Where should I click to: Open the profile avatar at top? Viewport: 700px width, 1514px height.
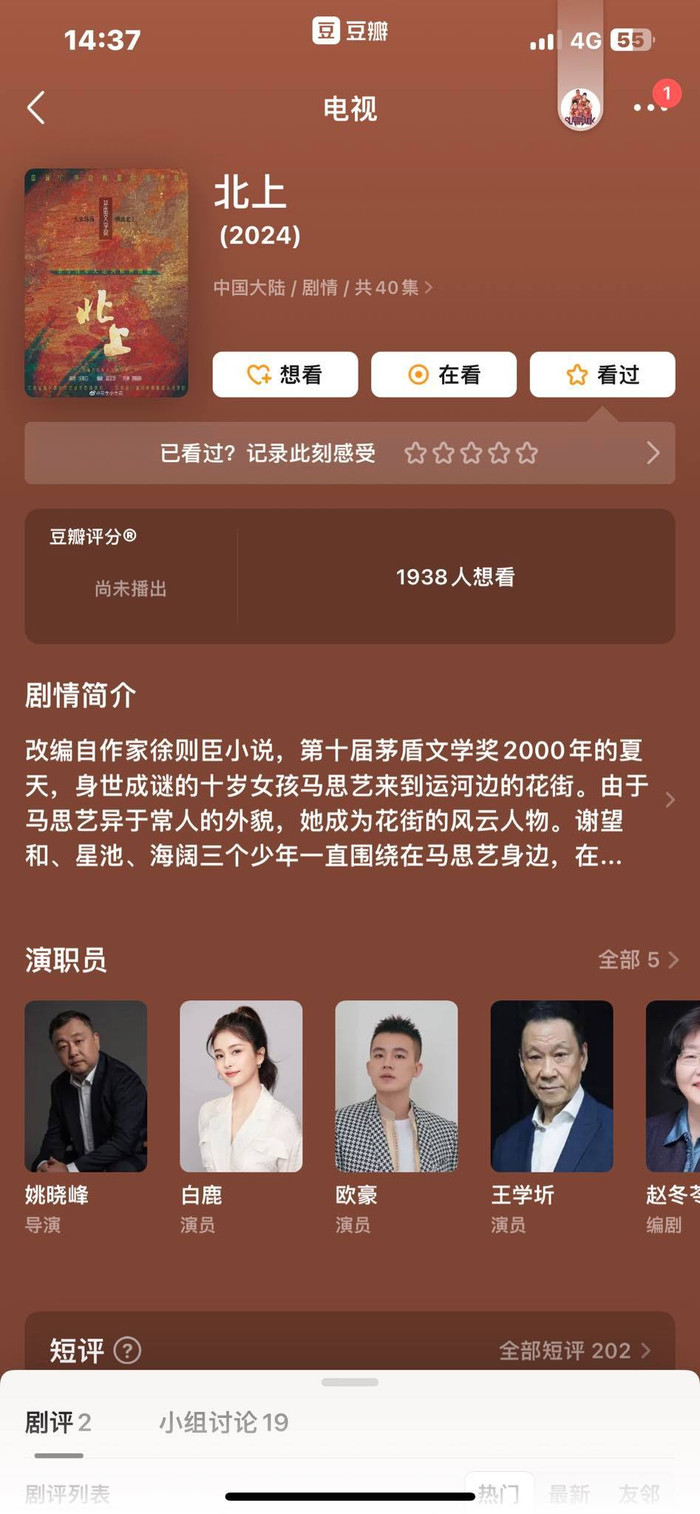[580, 109]
